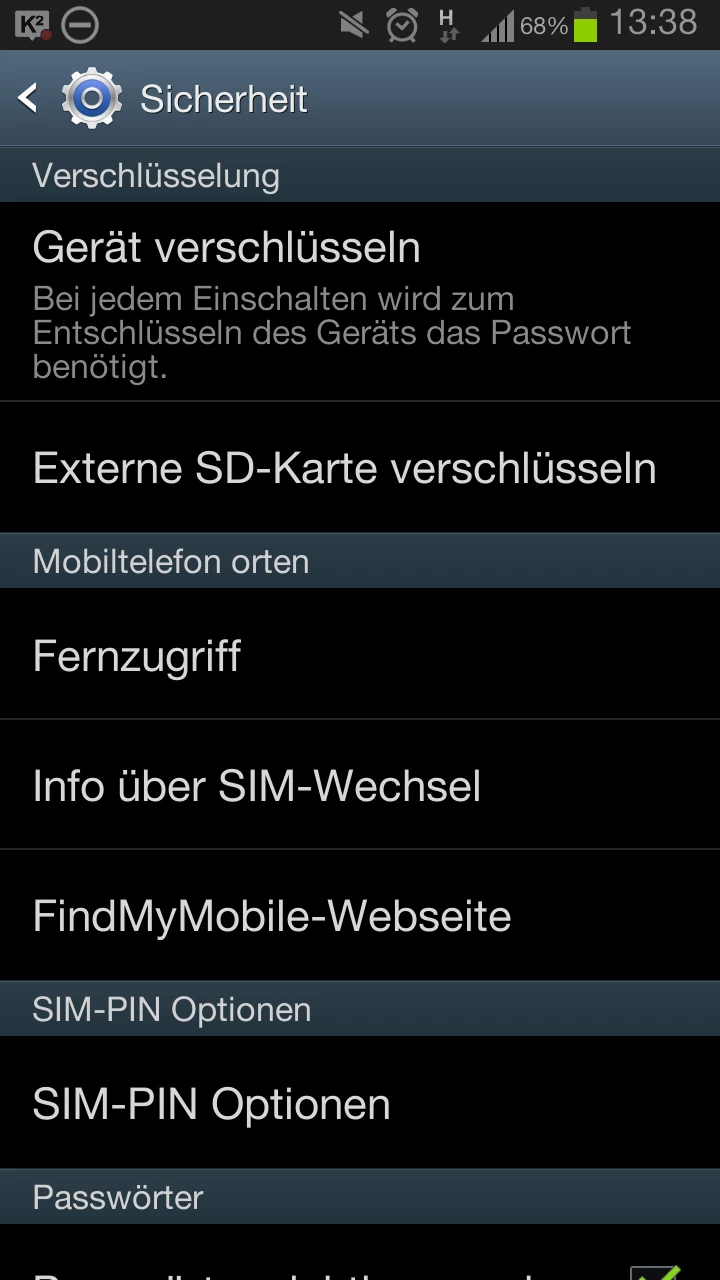Open Gerät verschlüsseln
The height and width of the screenshot is (1280, 720).
[360, 302]
